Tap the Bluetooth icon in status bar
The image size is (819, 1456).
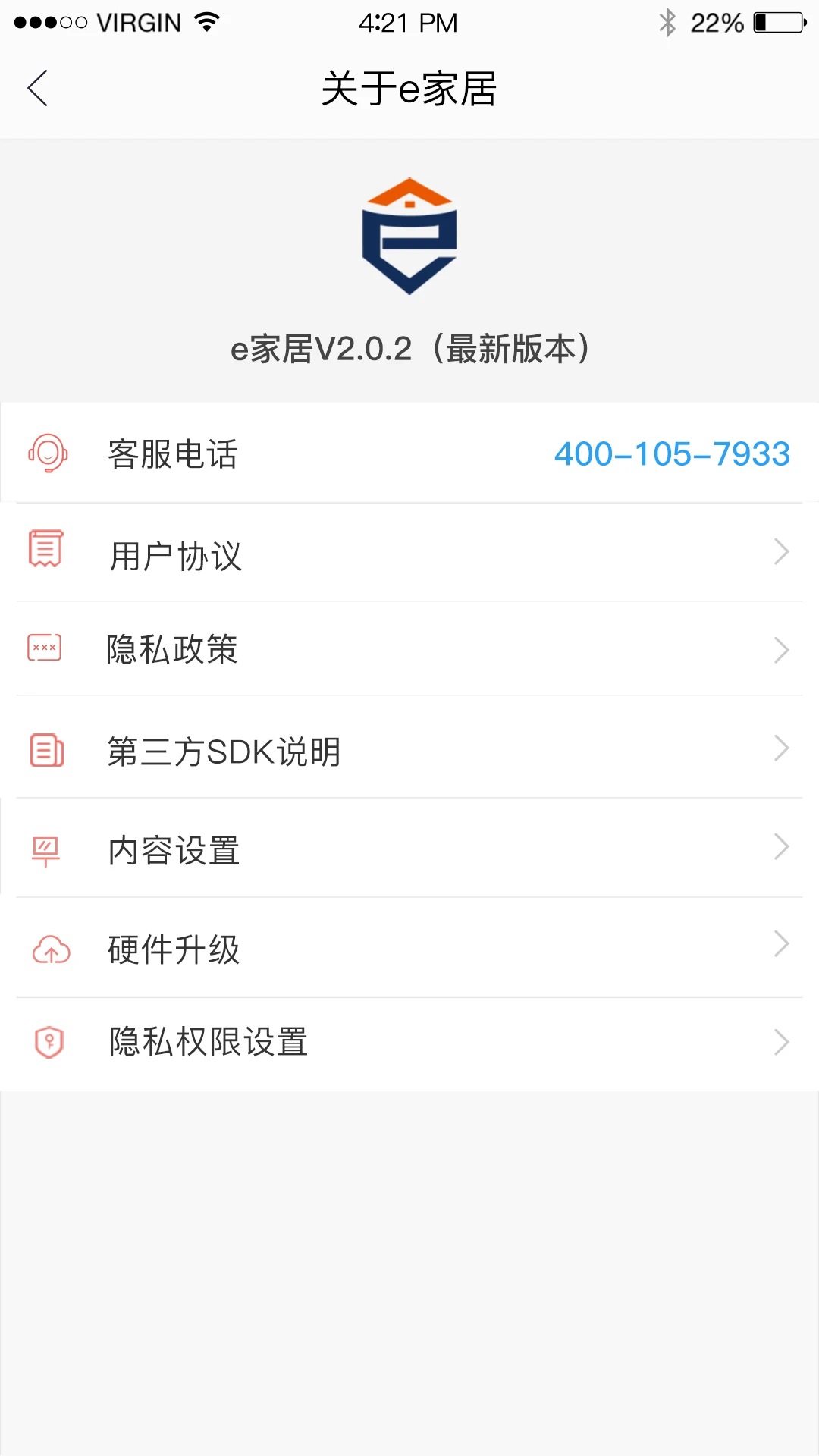[668, 23]
